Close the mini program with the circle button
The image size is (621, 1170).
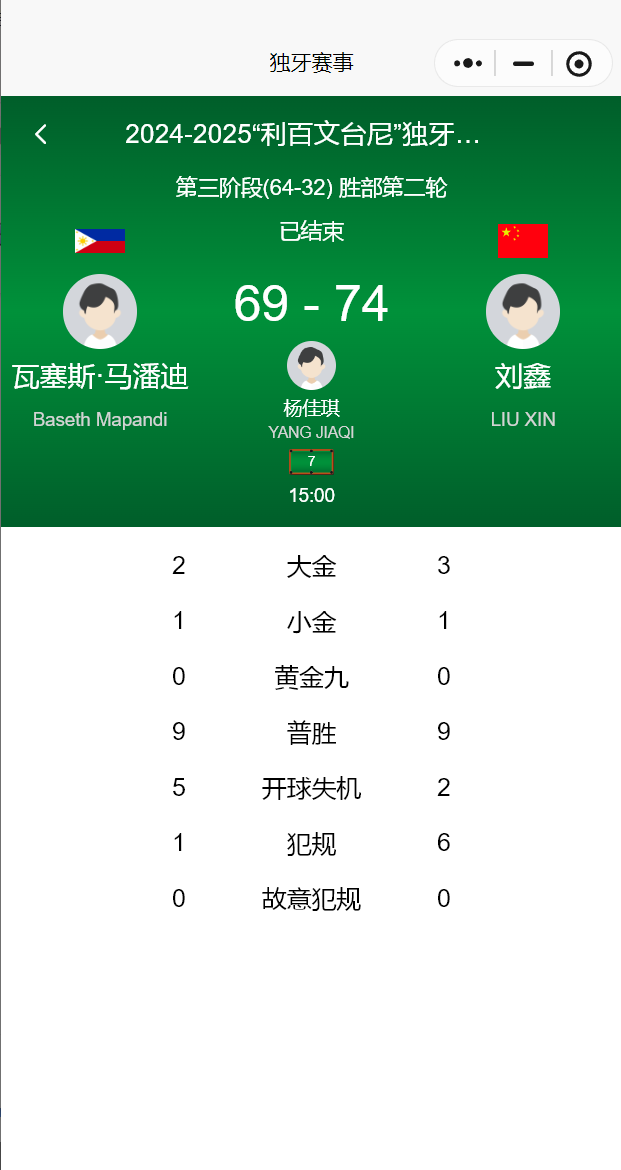click(x=579, y=64)
